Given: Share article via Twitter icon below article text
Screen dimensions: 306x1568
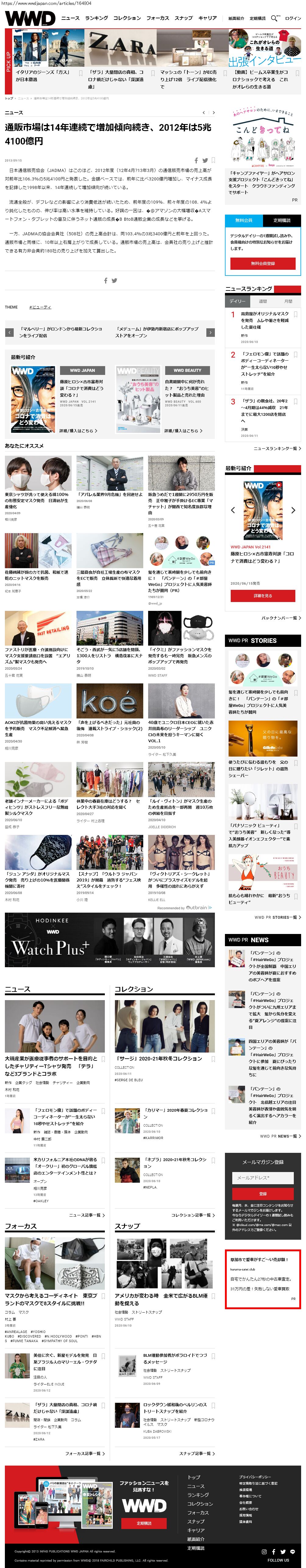Looking at the screenshot, I should point(114,281).
